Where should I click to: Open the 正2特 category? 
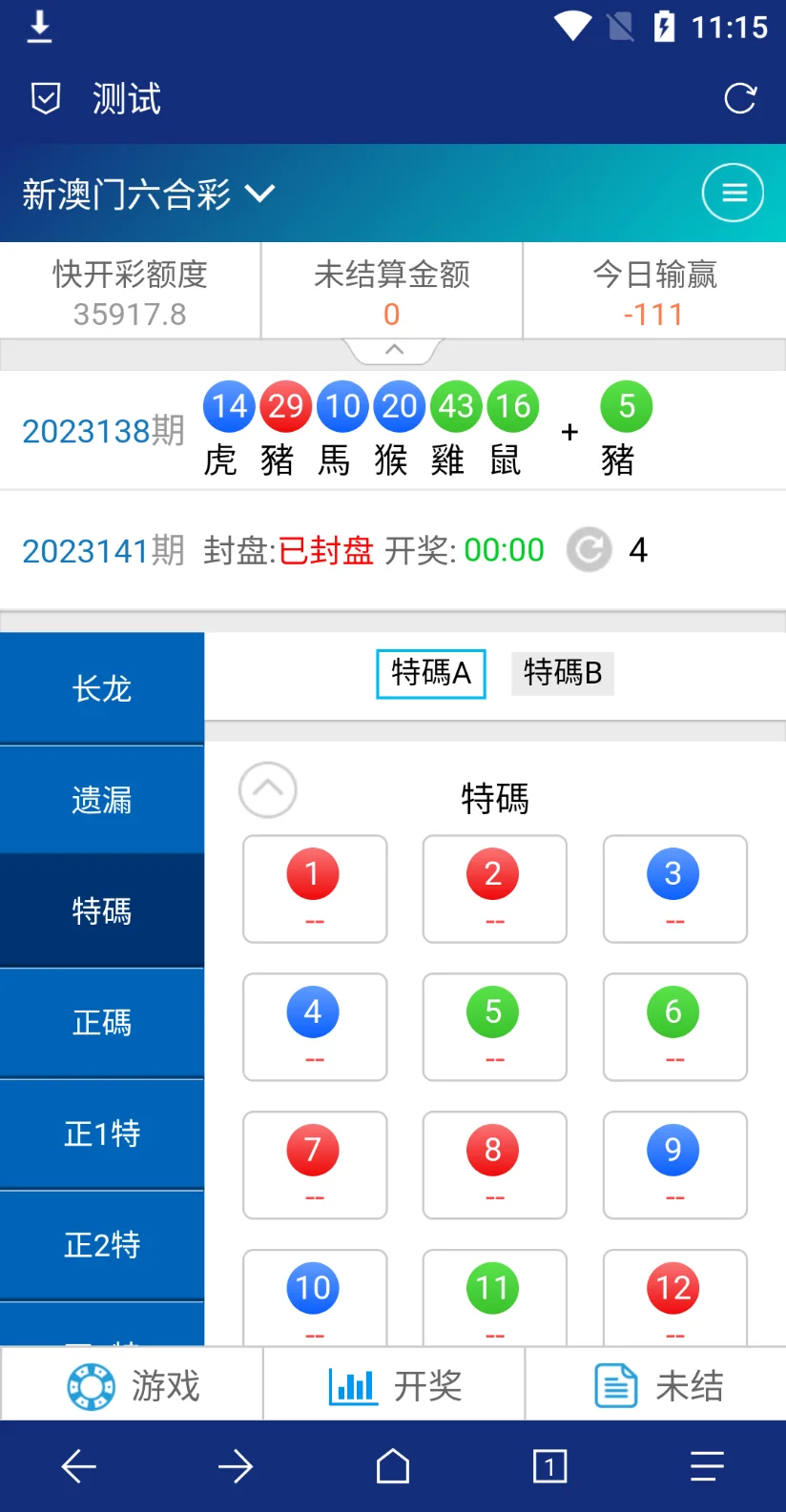101,1245
